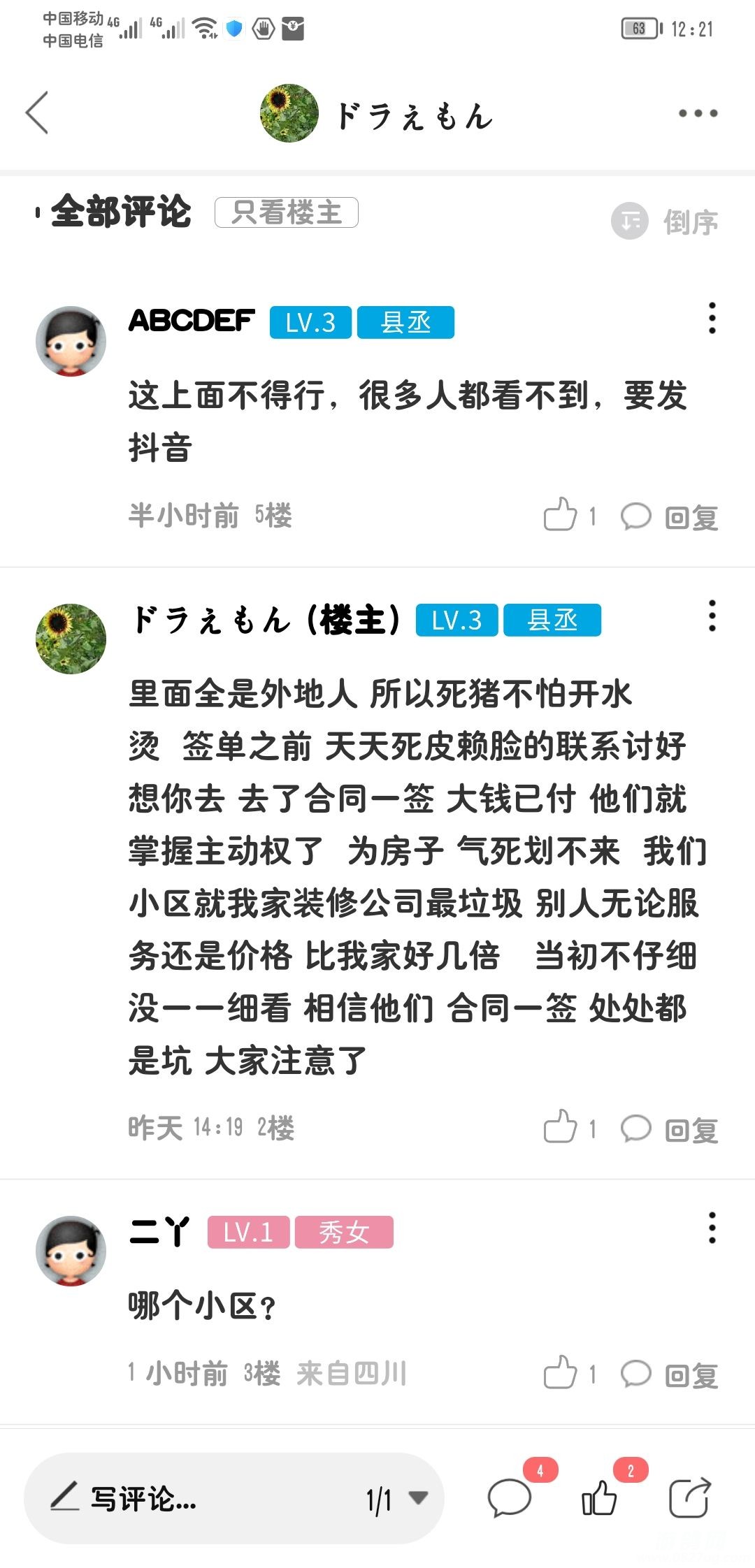
Task: Open options menu on 二丫's comment
Action: click(712, 1228)
